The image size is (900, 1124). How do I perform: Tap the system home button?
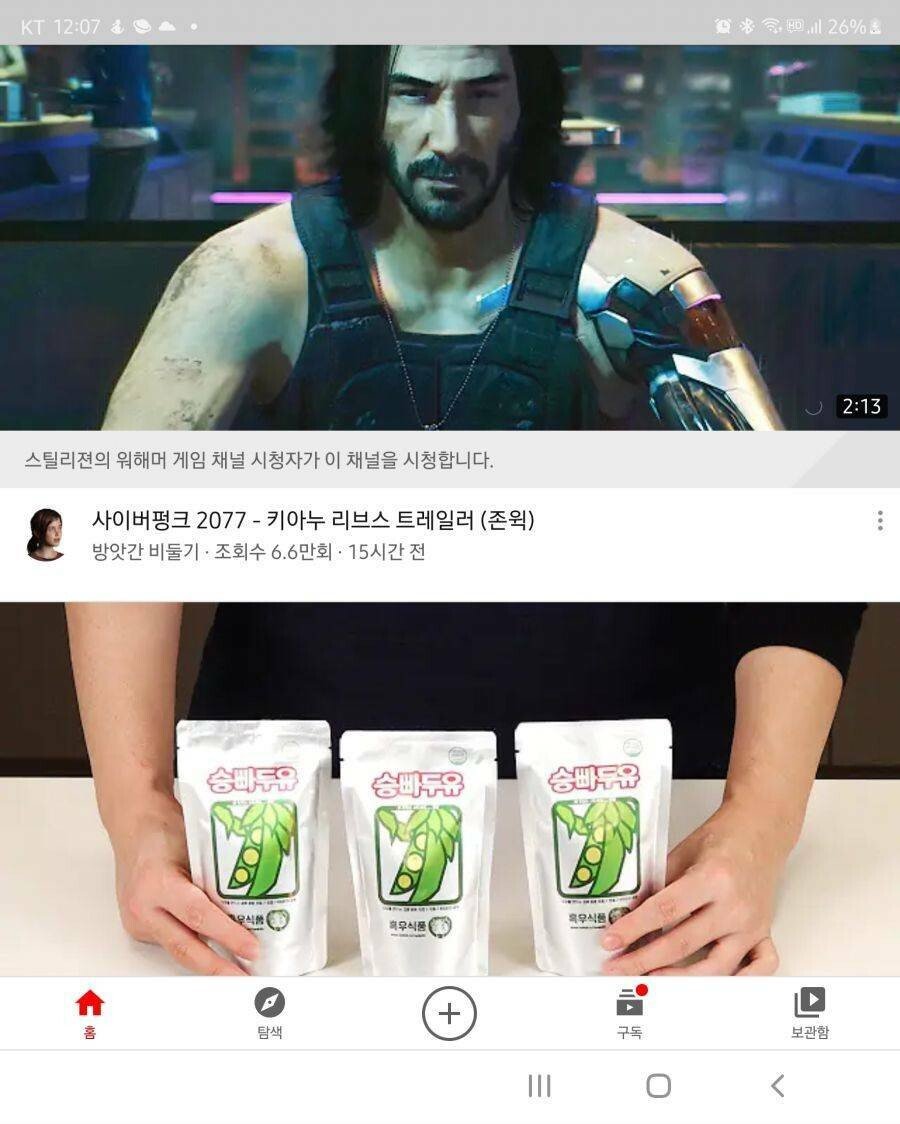pyautogui.click(x=658, y=1086)
